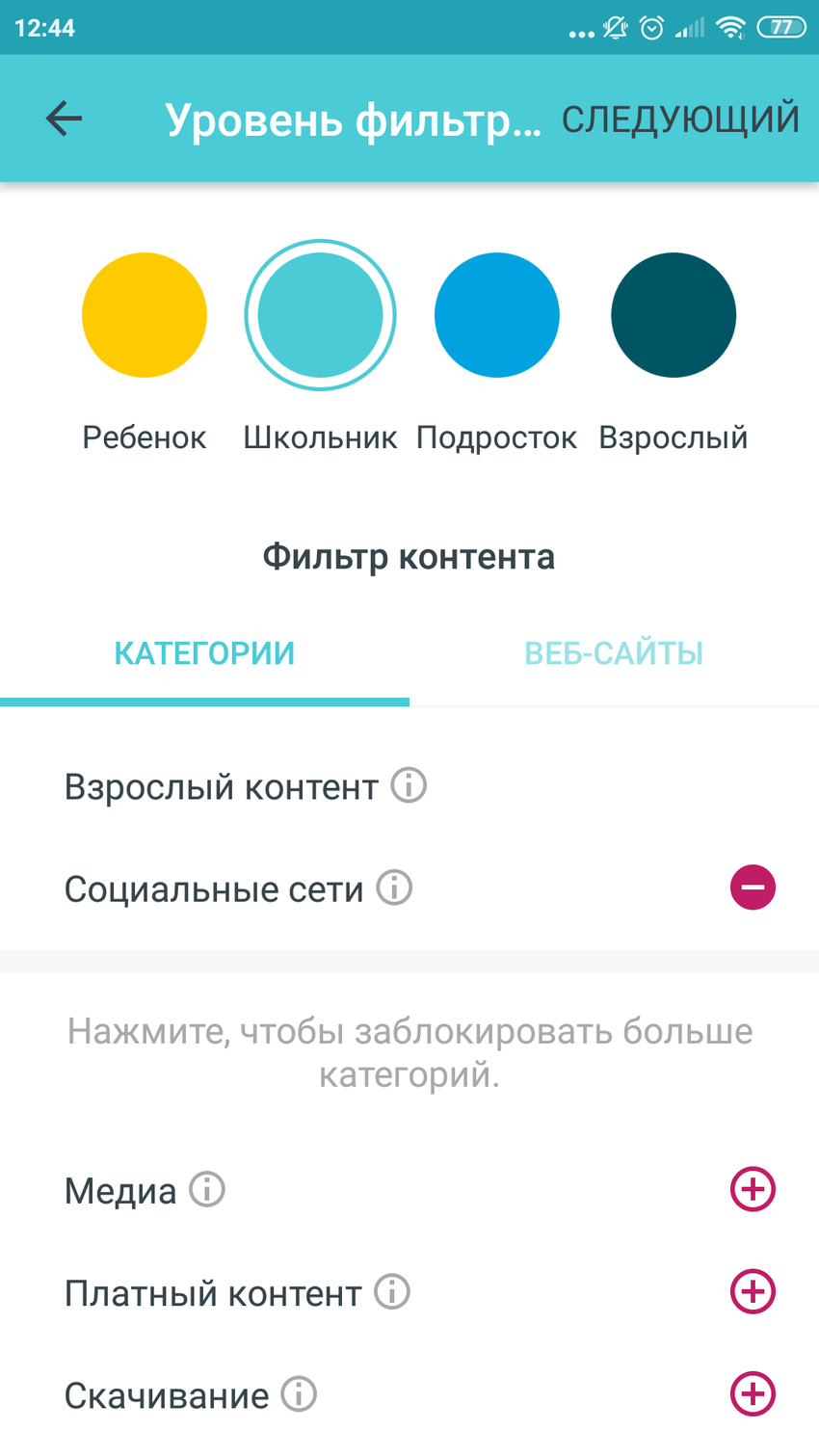819x1456 pixels.
Task: View info for the Медиа category
Action: (207, 1190)
